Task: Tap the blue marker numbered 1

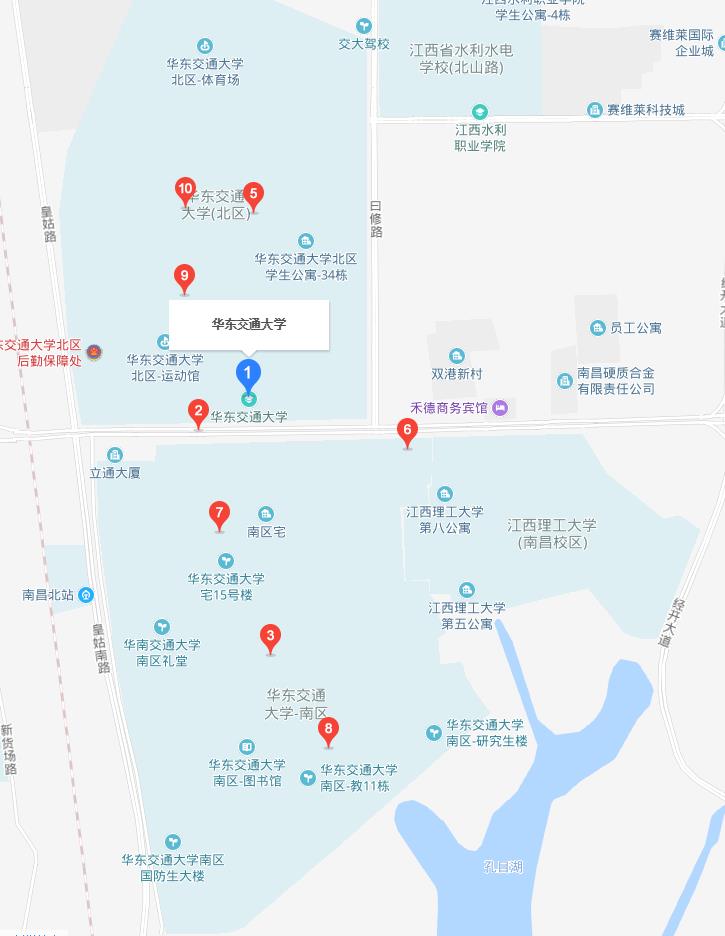Action: click(248, 374)
